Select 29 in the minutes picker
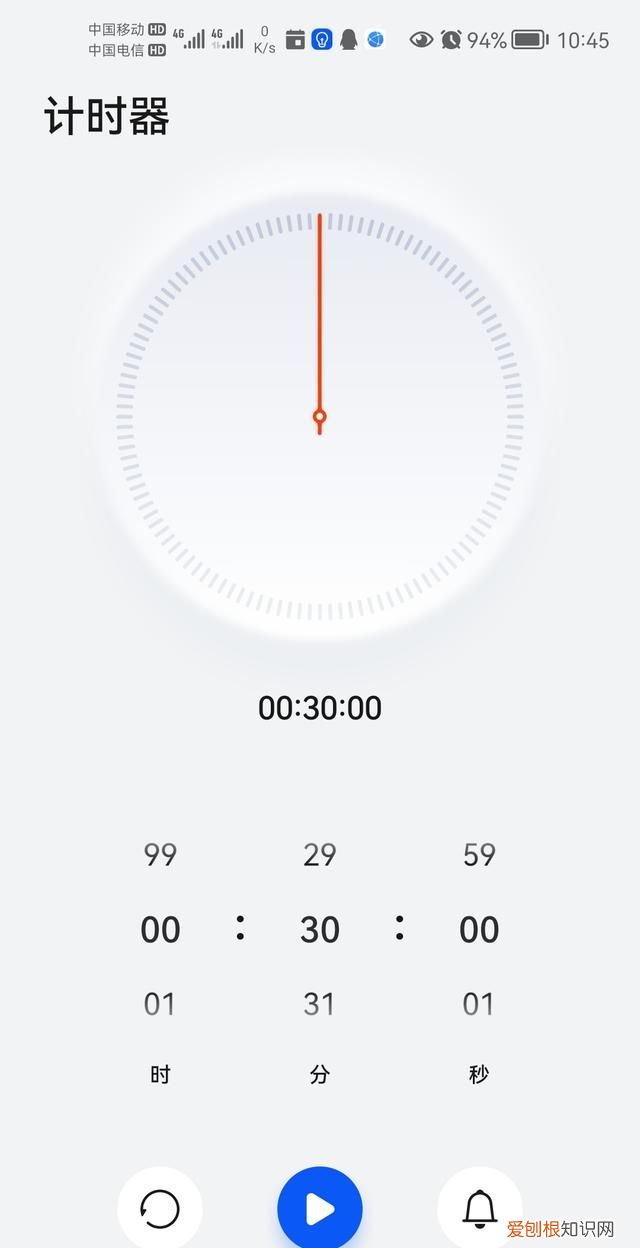 point(320,855)
